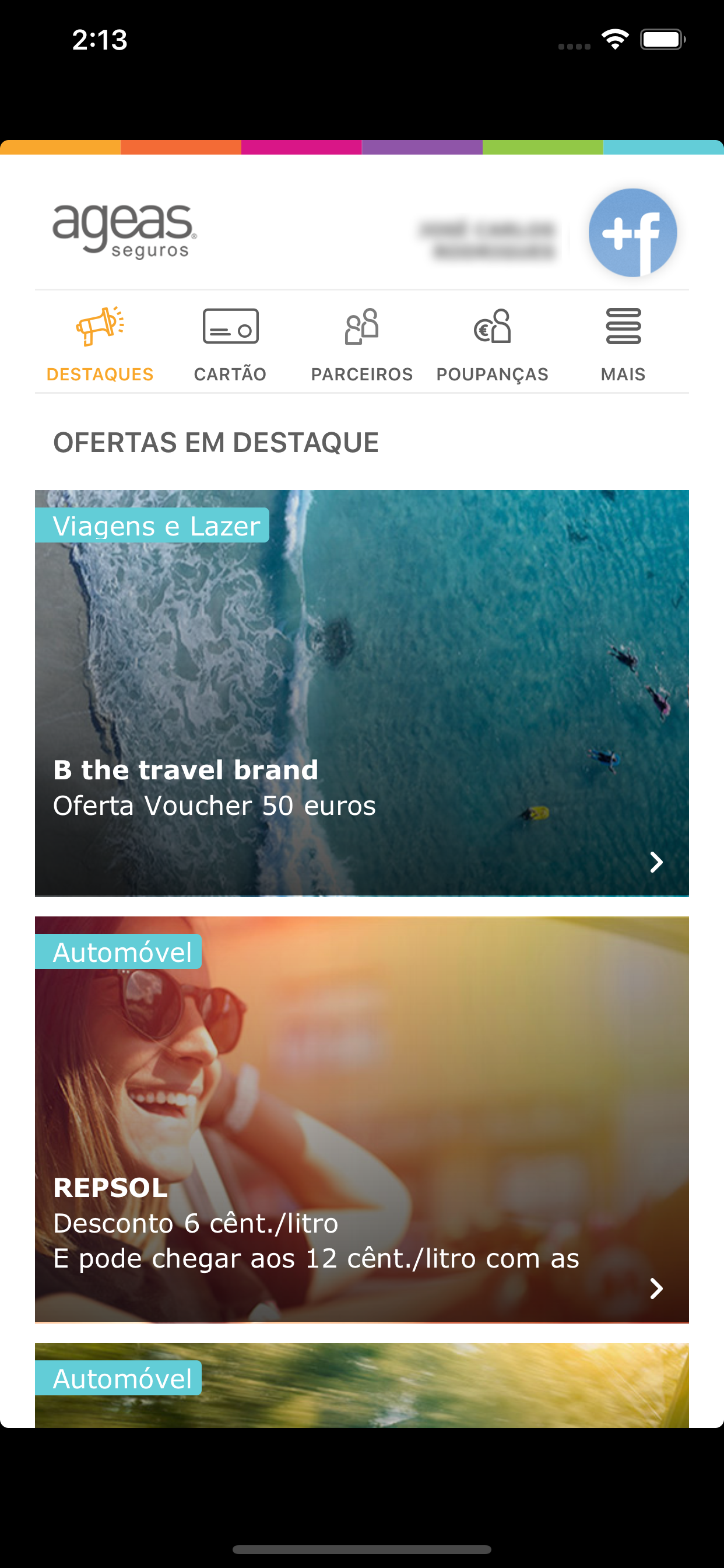This screenshot has width=724, height=1568.
Task: Tap the Wi-Fi indicator in status bar
Action: [x=614, y=39]
